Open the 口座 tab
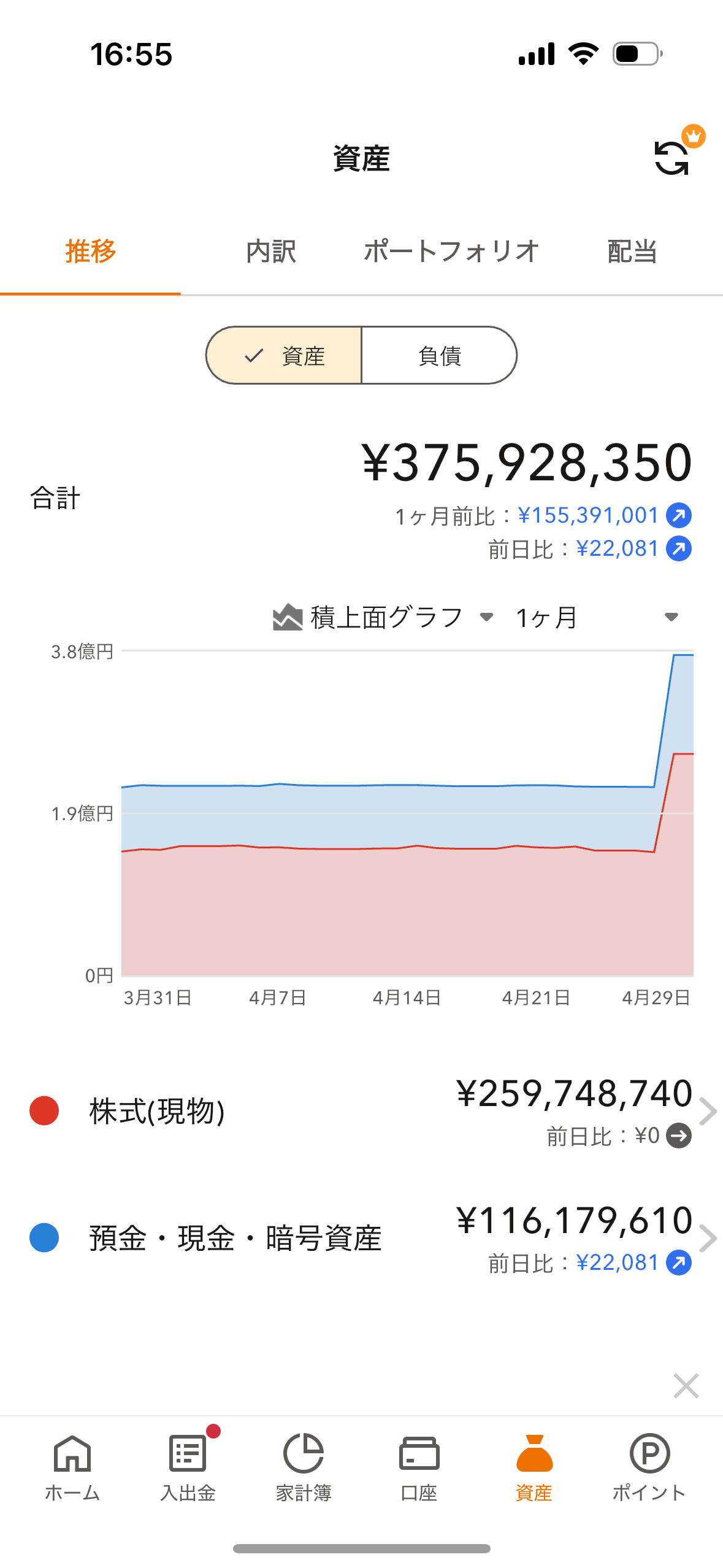The width and height of the screenshot is (723, 1568). [x=419, y=1467]
